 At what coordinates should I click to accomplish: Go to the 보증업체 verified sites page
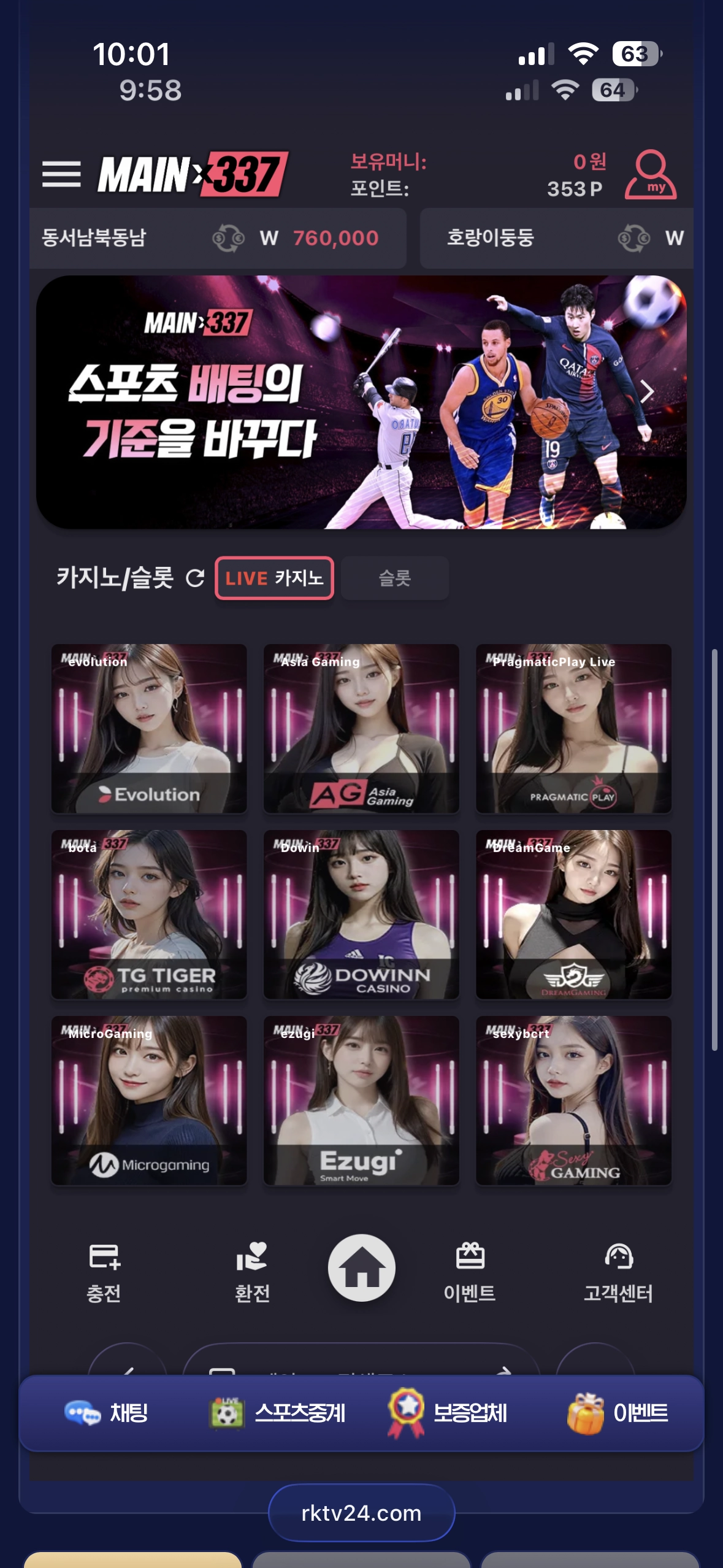tap(447, 1413)
